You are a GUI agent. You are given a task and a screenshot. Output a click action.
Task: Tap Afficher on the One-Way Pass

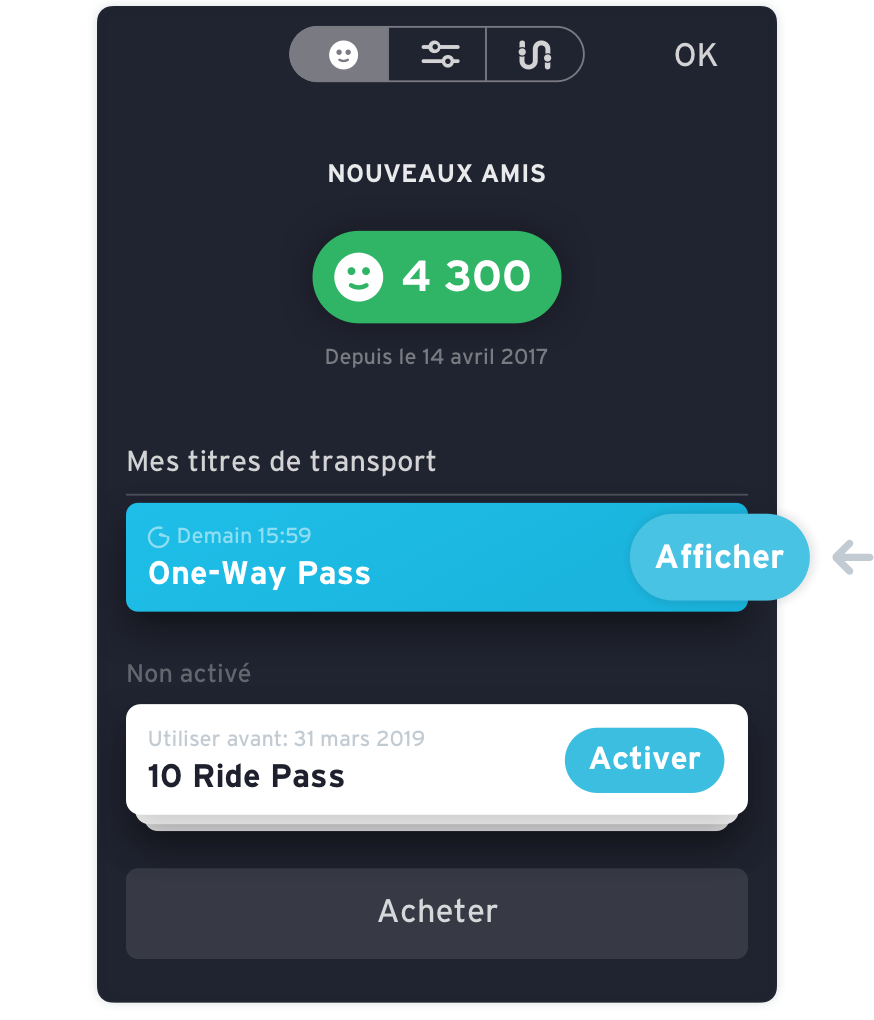tap(719, 557)
